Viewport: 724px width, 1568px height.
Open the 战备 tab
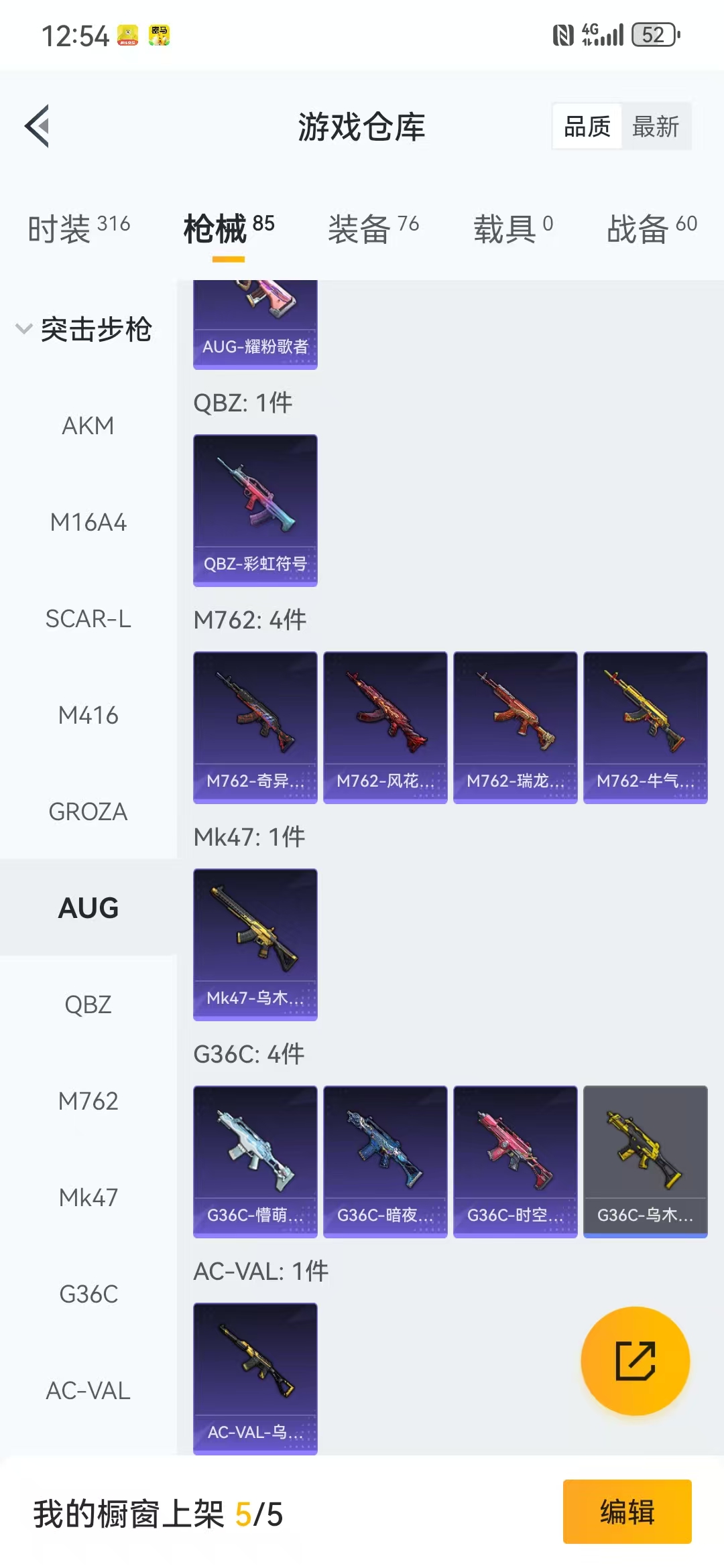[x=651, y=229]
